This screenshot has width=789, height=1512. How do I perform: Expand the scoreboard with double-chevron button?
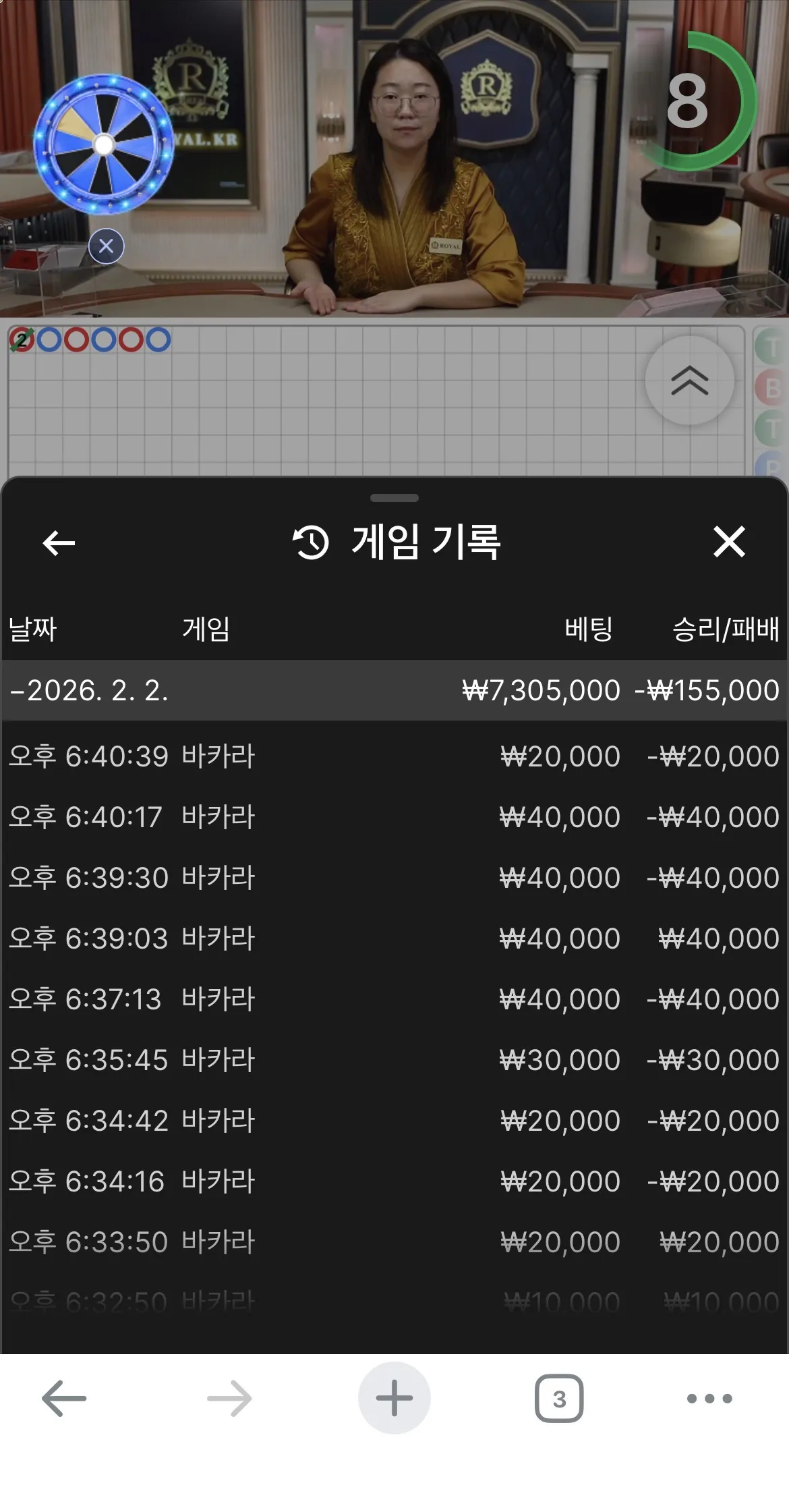click(x=689, y=381)
